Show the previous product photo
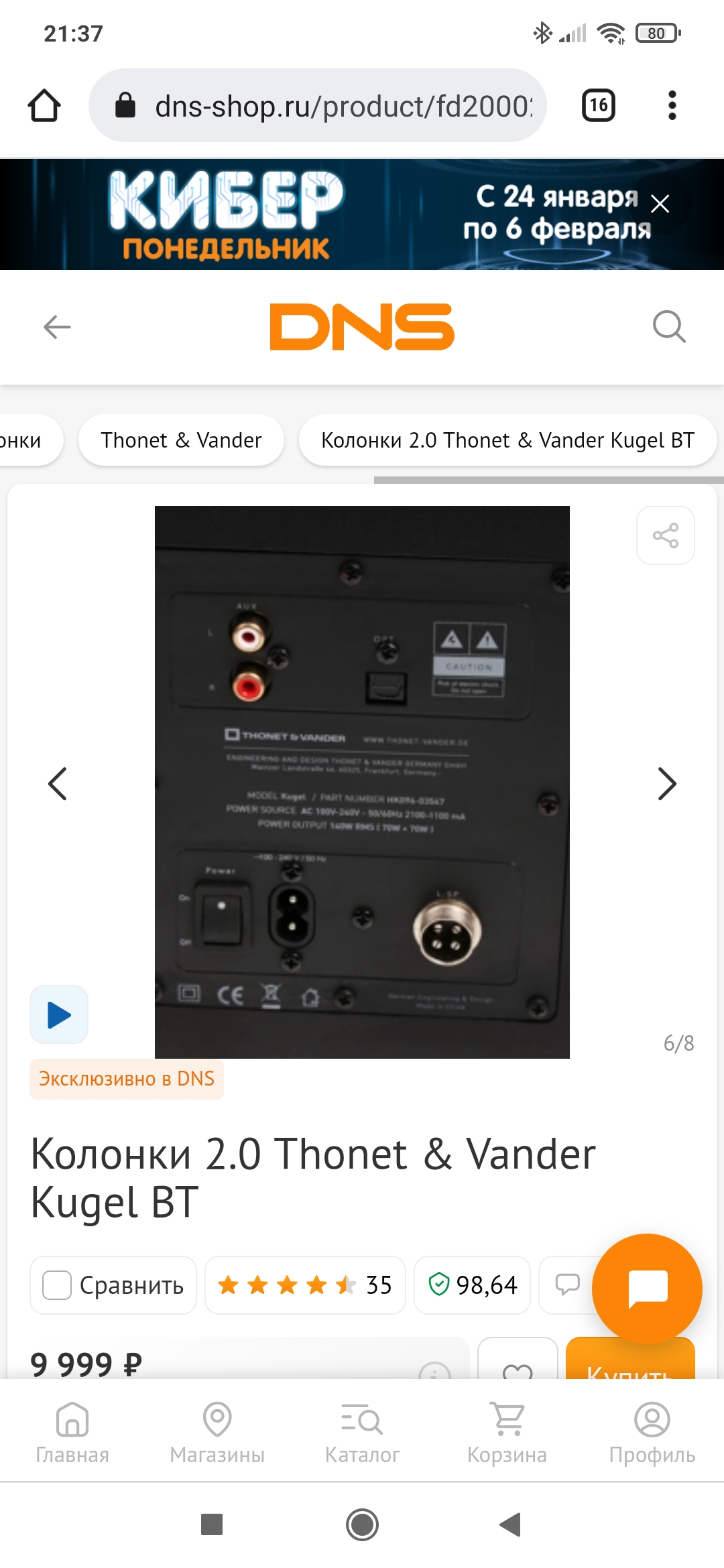Screen dimensions: 724x1568 pyautogui.click(x=58, y=783)
